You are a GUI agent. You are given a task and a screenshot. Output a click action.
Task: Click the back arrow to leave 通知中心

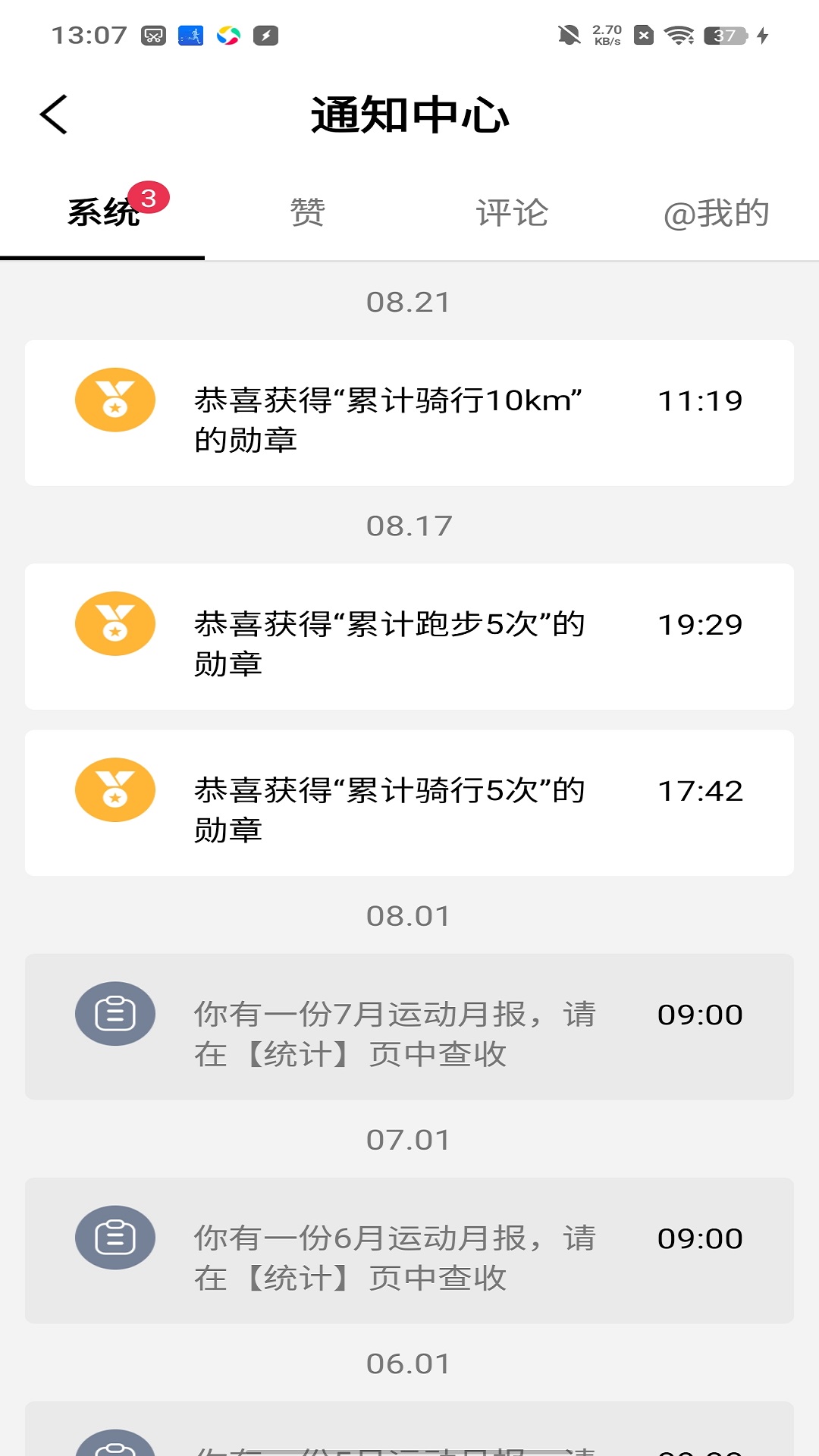53,115
